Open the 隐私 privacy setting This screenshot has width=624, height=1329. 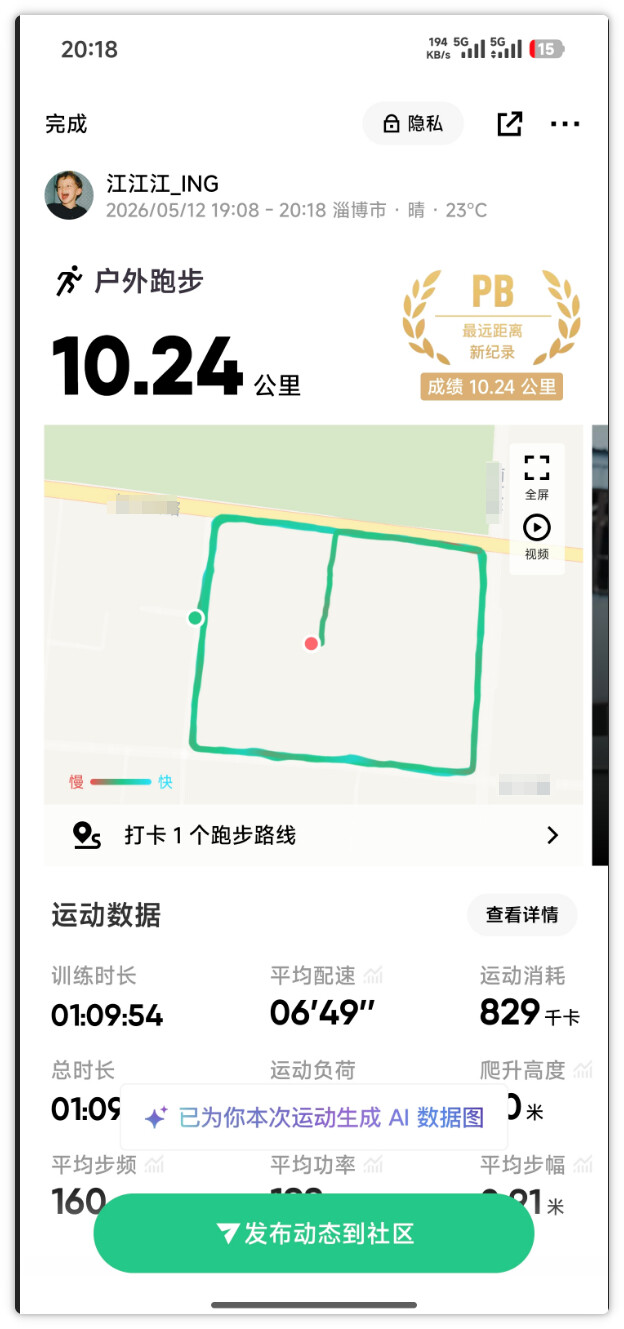(413, 124)
